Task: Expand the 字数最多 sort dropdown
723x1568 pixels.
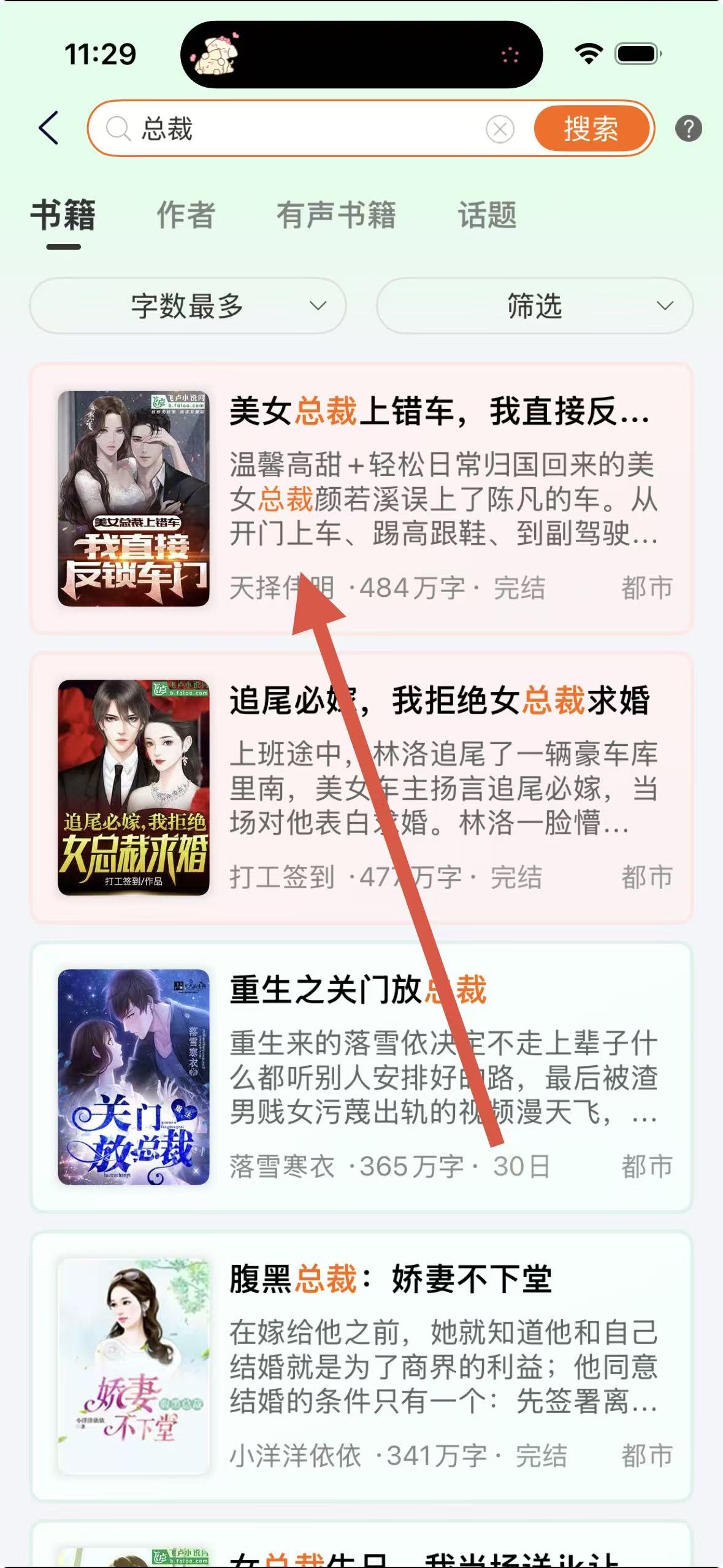Action: click(188, 306)
